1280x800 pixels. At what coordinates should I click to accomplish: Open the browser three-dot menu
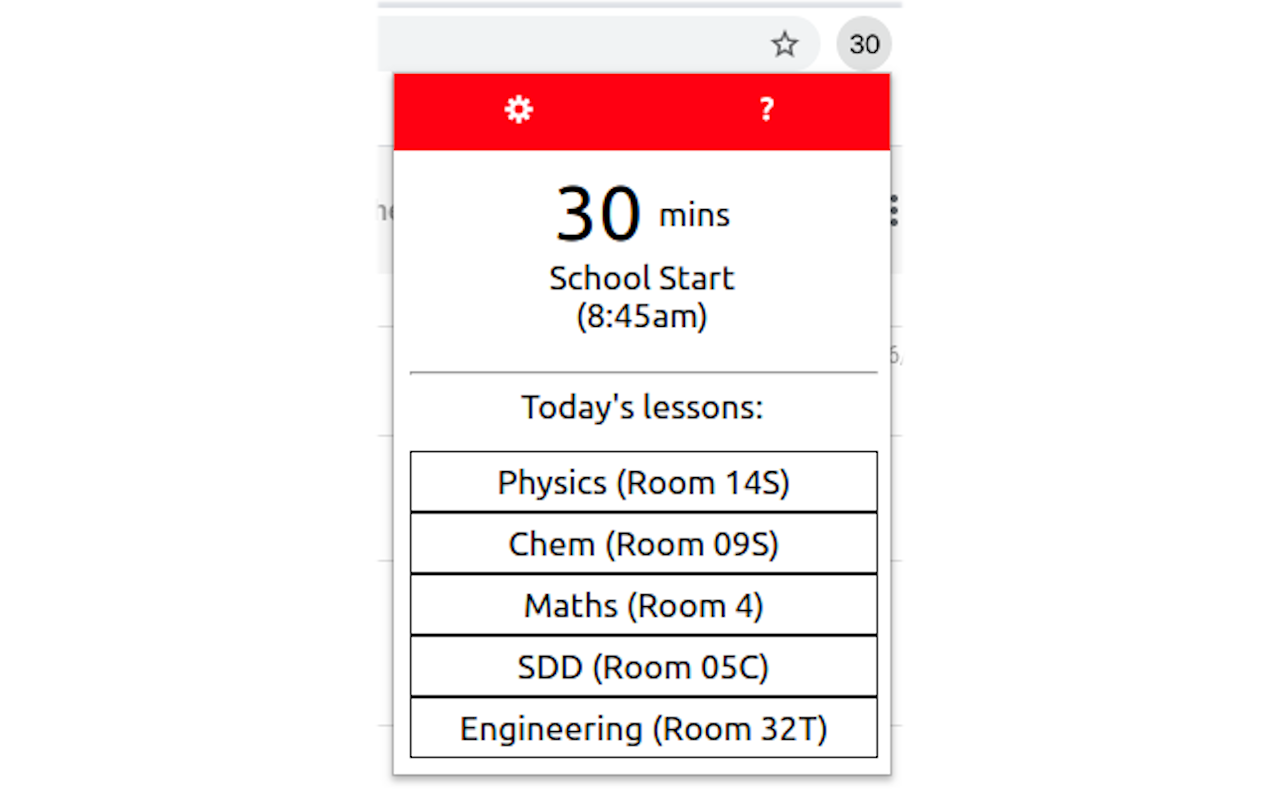(x=893, y=210)
